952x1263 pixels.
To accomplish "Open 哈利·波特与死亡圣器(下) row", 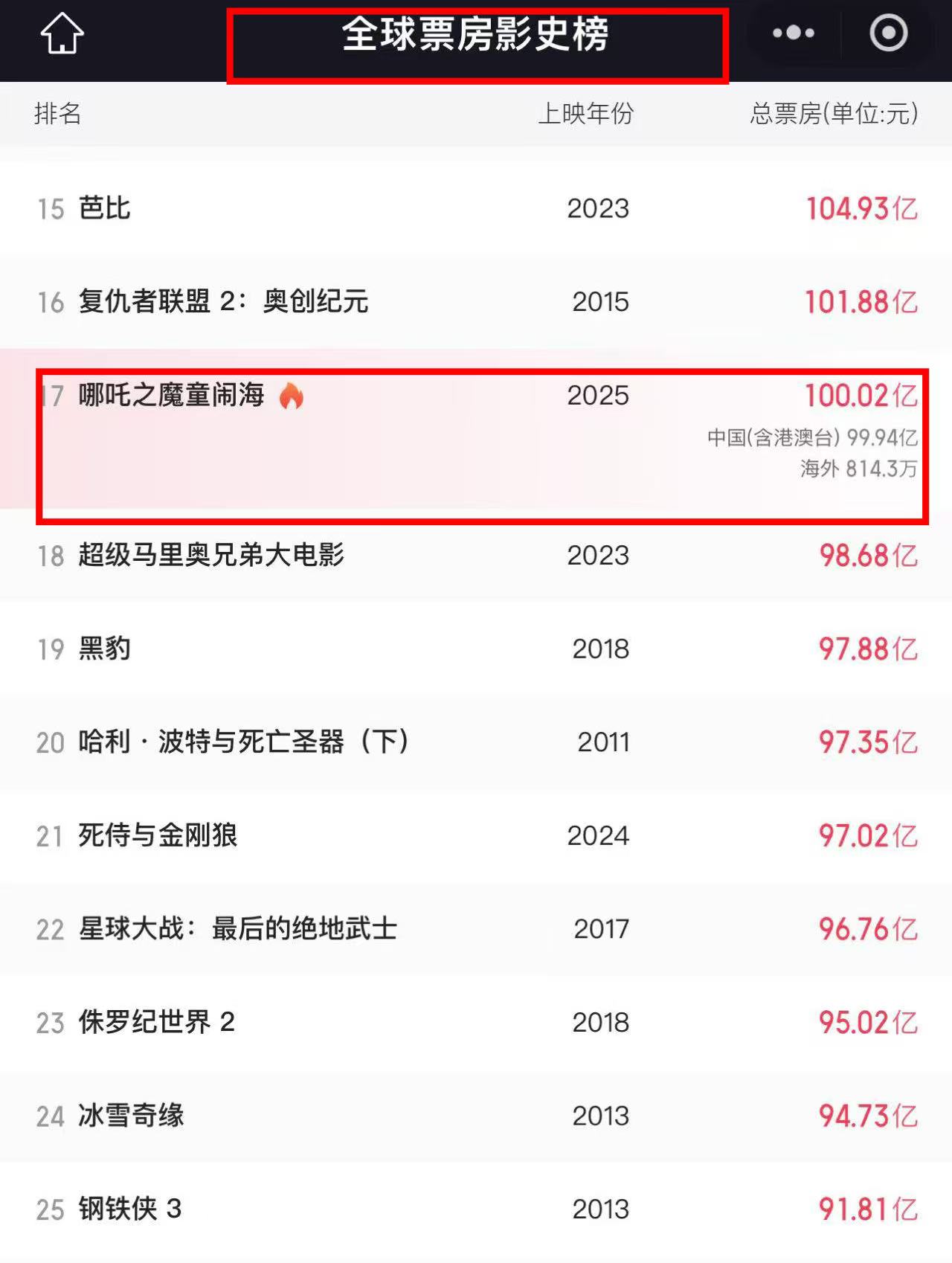I will [476, 742].
